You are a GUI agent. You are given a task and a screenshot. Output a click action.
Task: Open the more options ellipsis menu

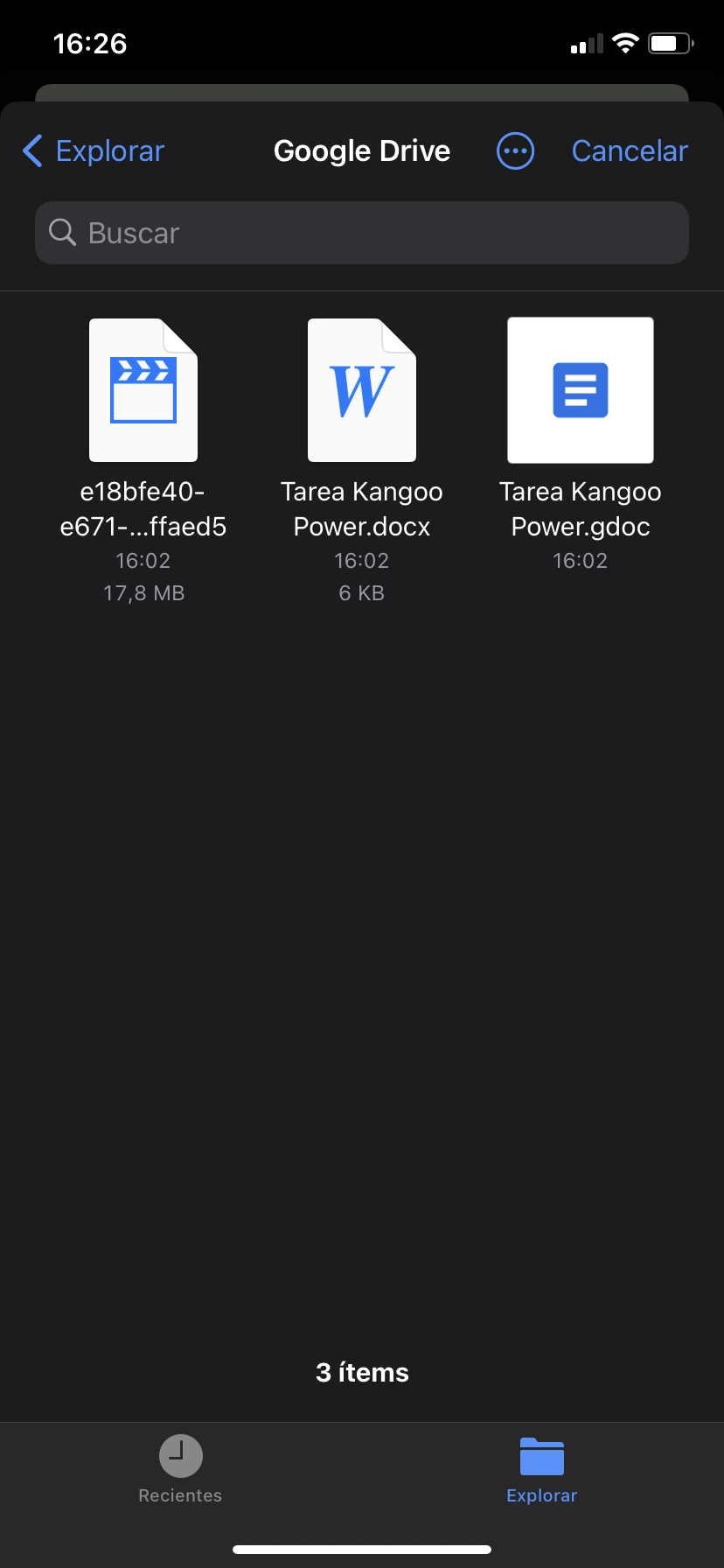(x=515, y=151)
